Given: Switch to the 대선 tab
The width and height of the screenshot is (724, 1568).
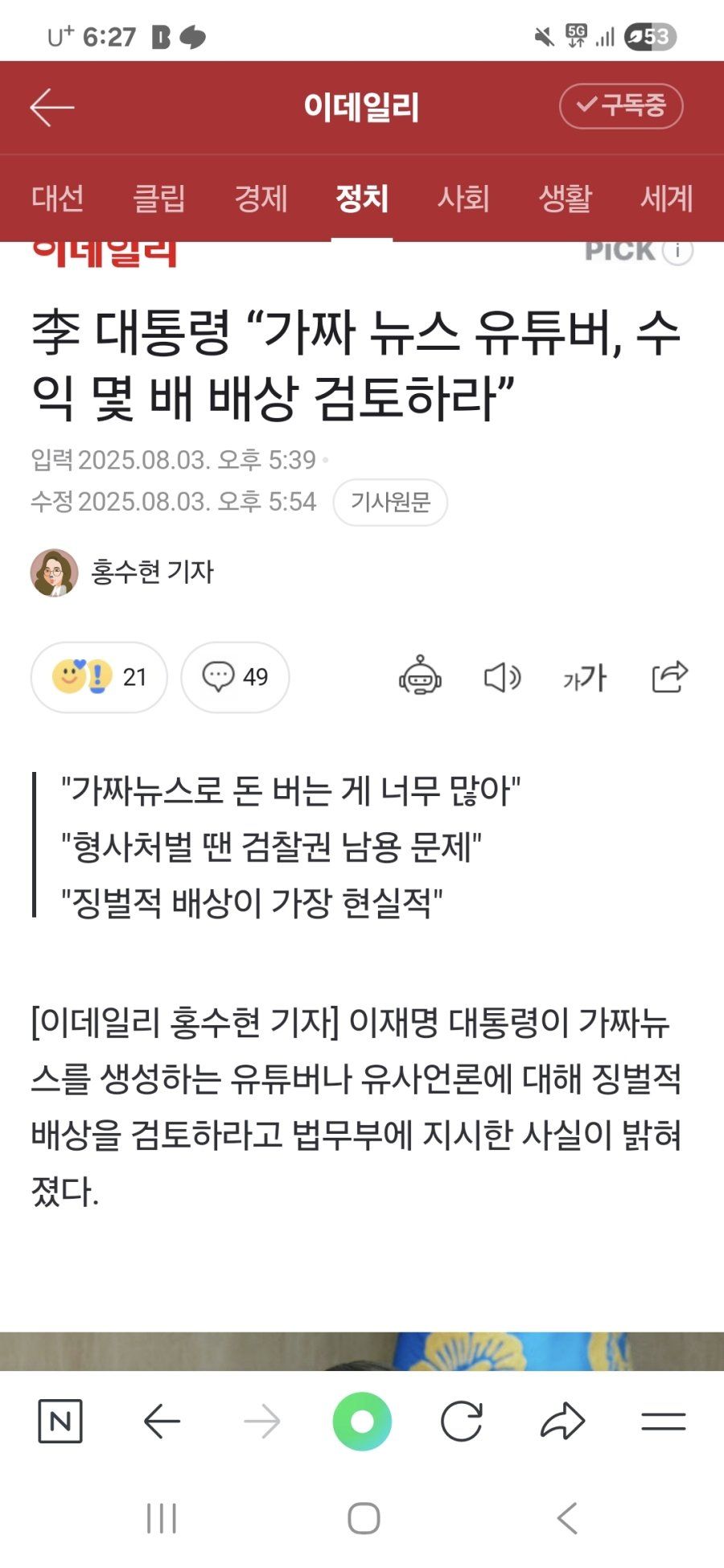Looking at the screenshot, I should (x=57, y=198).
